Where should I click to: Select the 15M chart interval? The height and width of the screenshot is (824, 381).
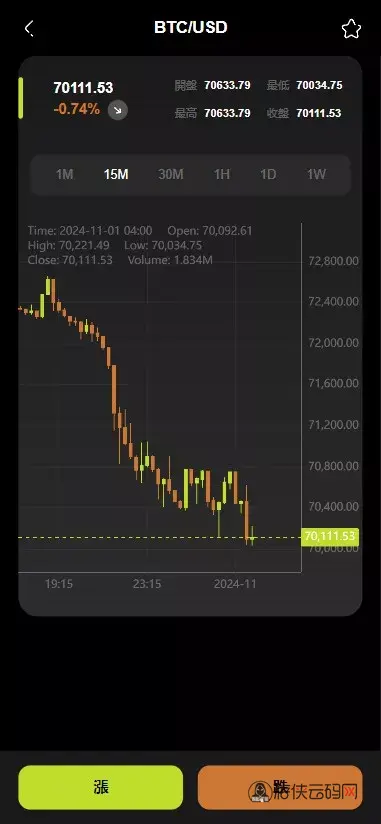click(116, 174)
